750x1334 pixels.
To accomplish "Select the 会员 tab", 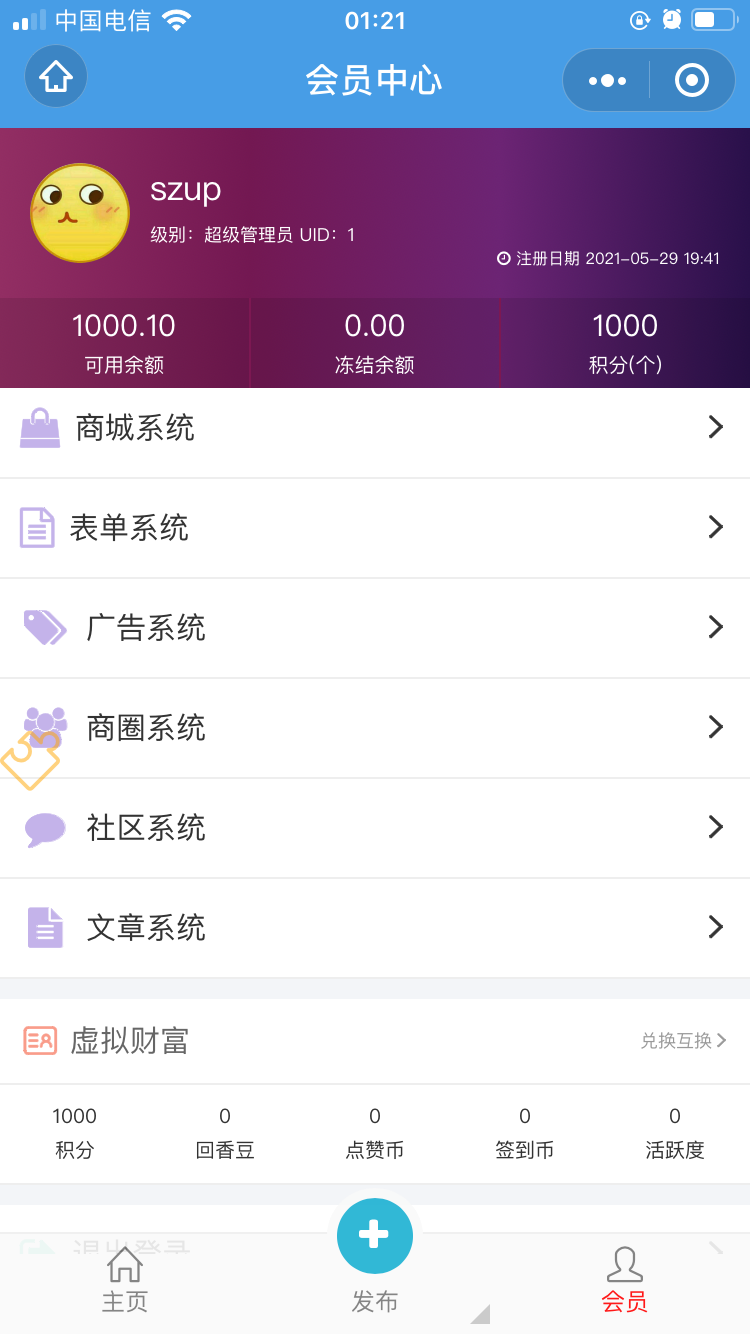I will tap(625, 1280).
